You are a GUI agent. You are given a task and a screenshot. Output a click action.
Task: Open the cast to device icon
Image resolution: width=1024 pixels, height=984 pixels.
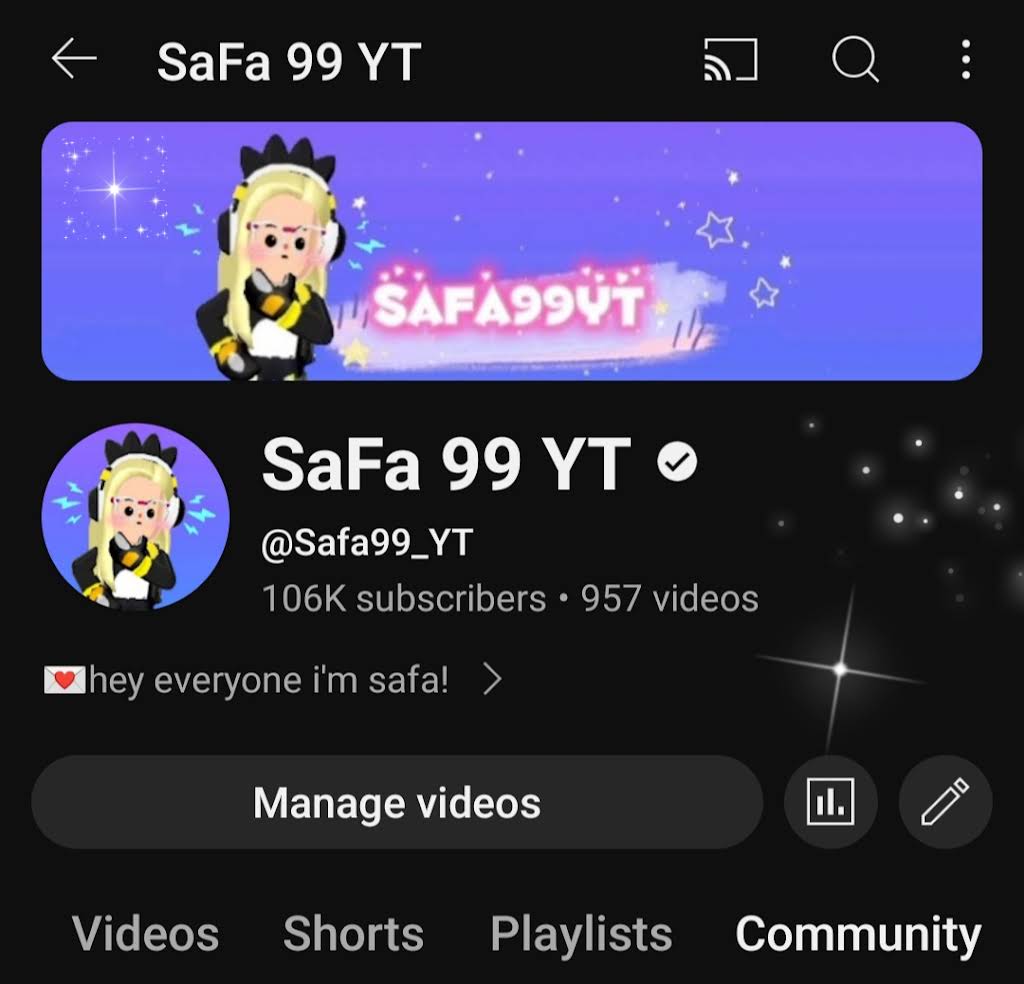click(730, 61)
